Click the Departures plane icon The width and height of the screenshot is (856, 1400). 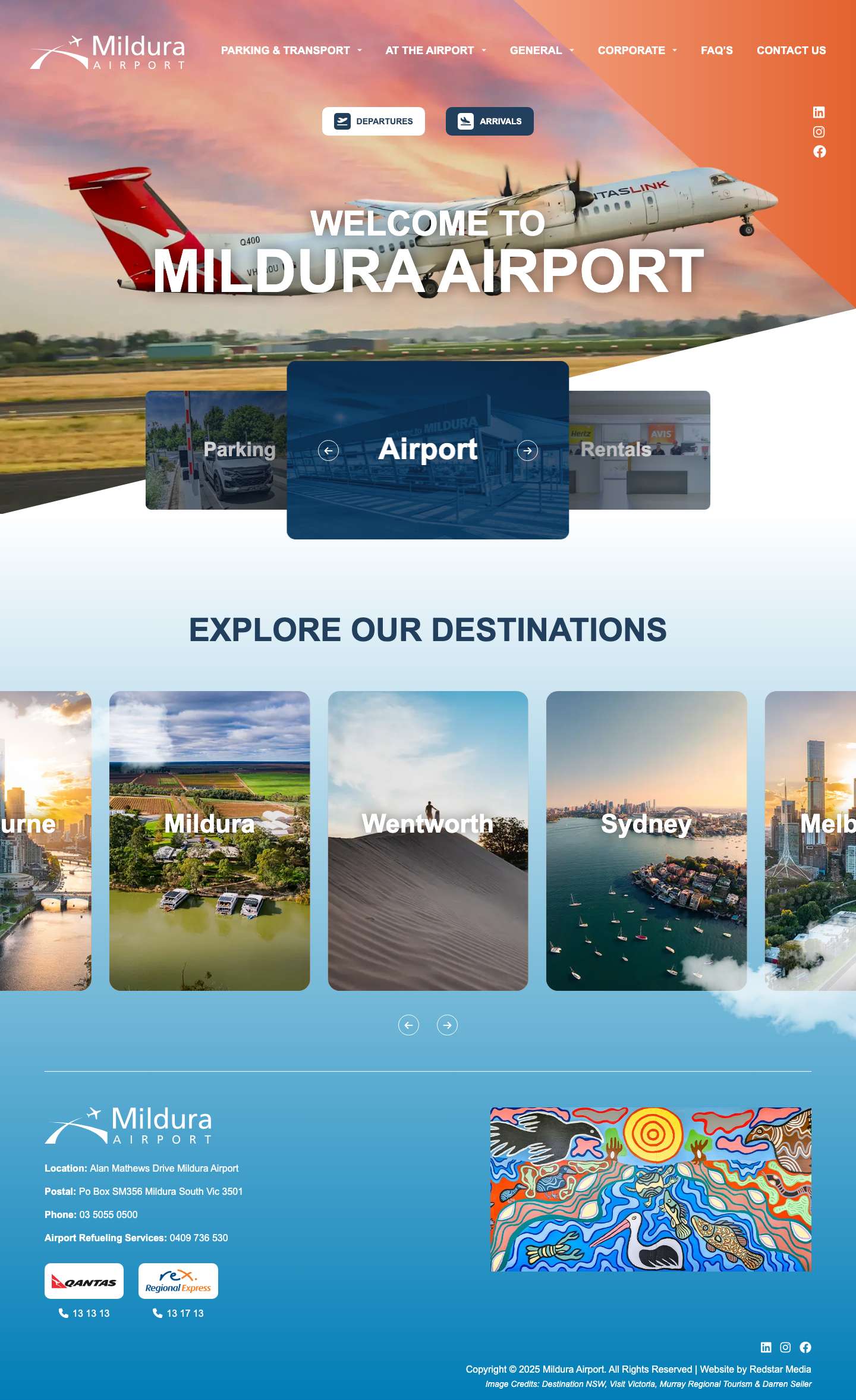coord(342,121)
